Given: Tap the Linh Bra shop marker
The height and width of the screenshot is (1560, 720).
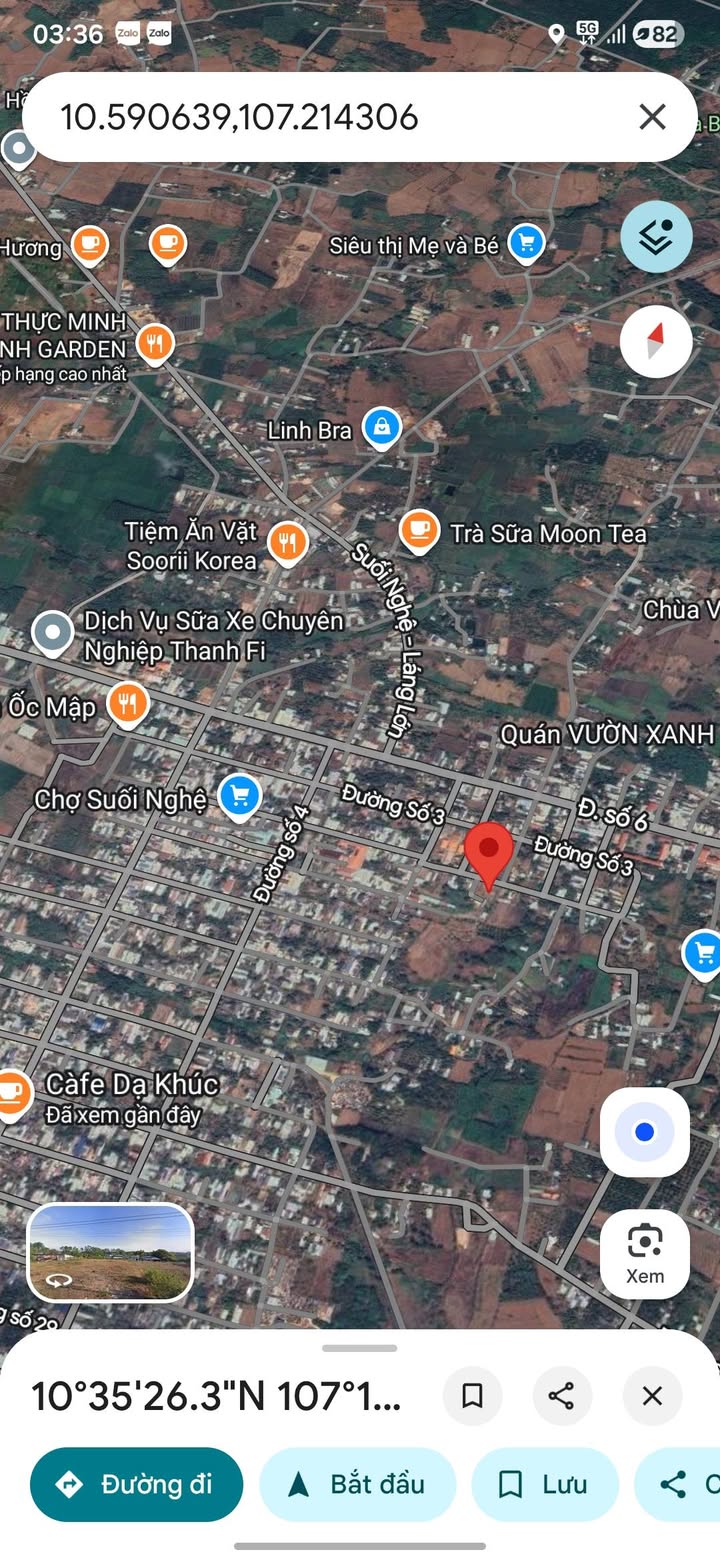Looking at the screenshot, I should 381,430.
